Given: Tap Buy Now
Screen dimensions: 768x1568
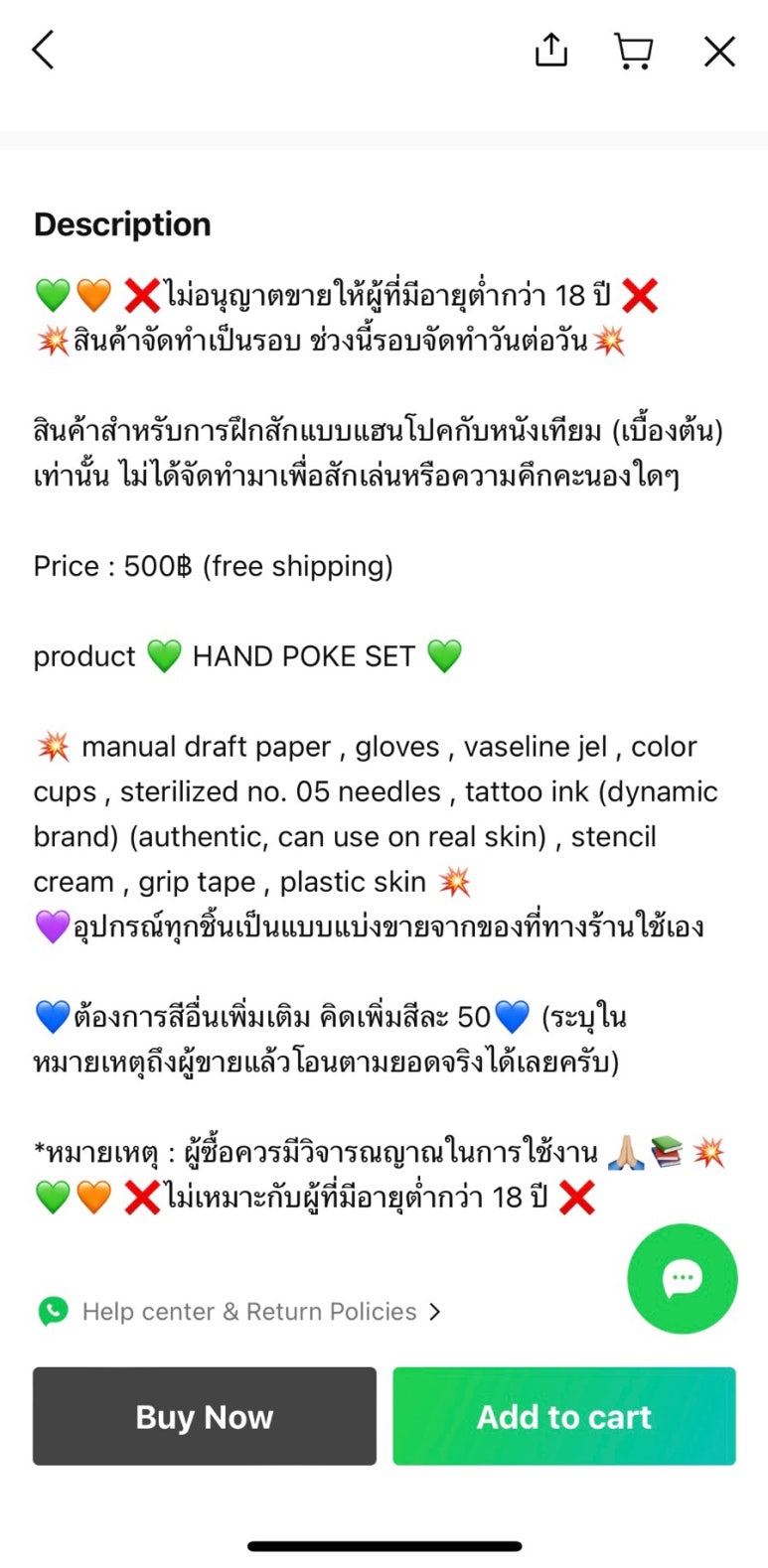Looking at the screenshot, I should click(205, 1416).
